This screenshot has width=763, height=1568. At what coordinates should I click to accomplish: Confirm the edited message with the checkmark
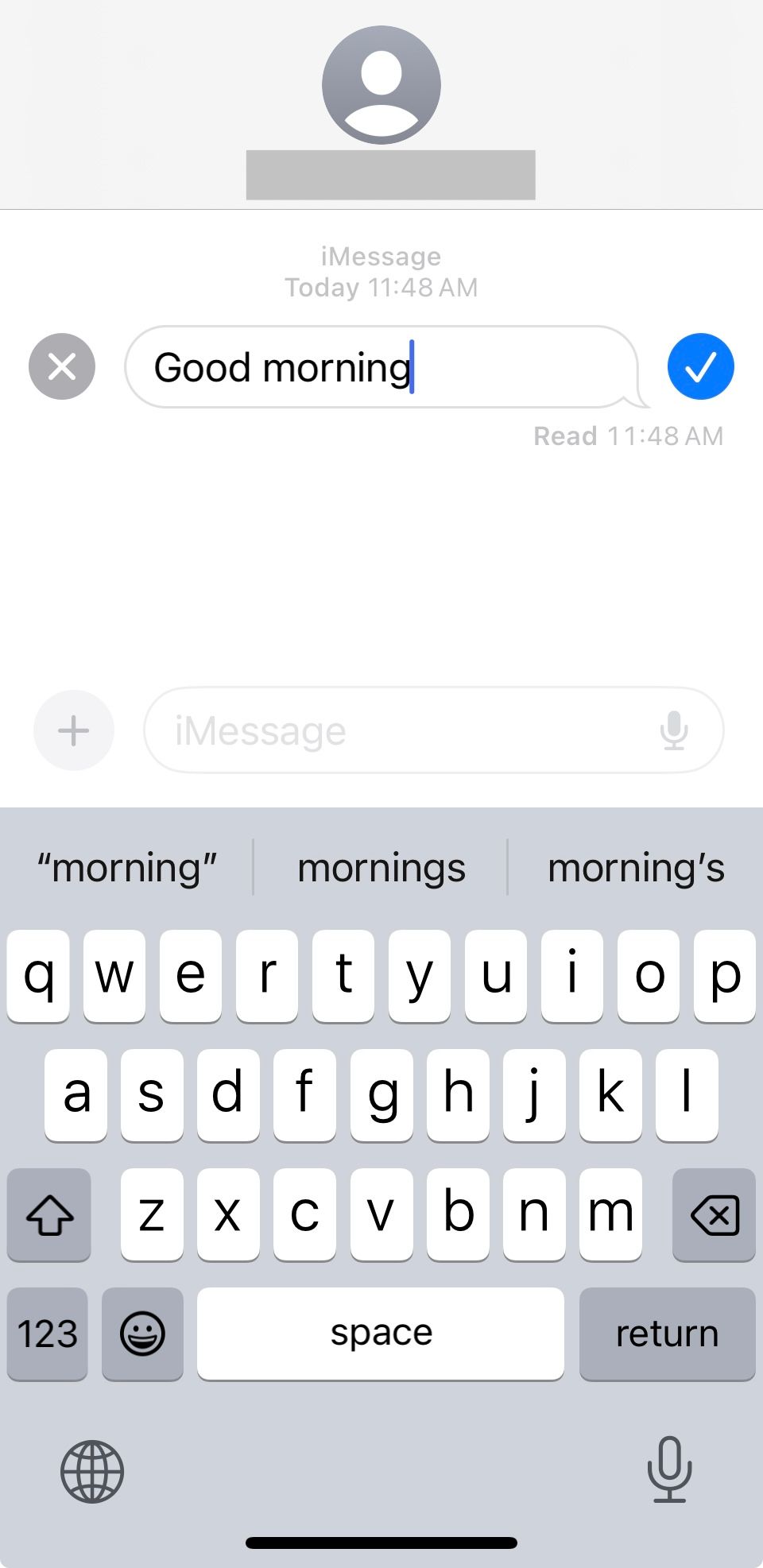click(700, 366)
